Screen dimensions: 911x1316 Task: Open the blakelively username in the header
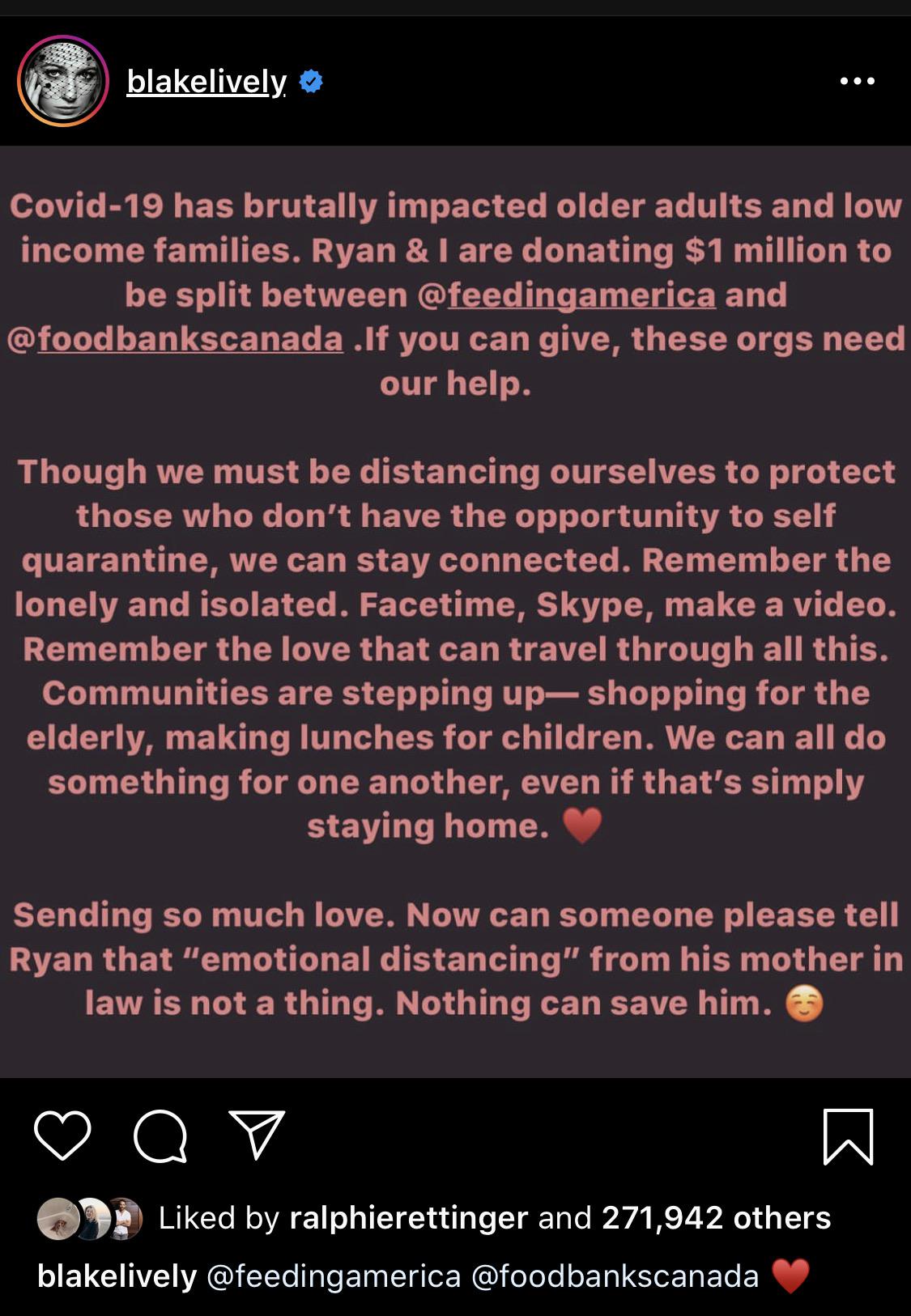[x=206, y=81]
